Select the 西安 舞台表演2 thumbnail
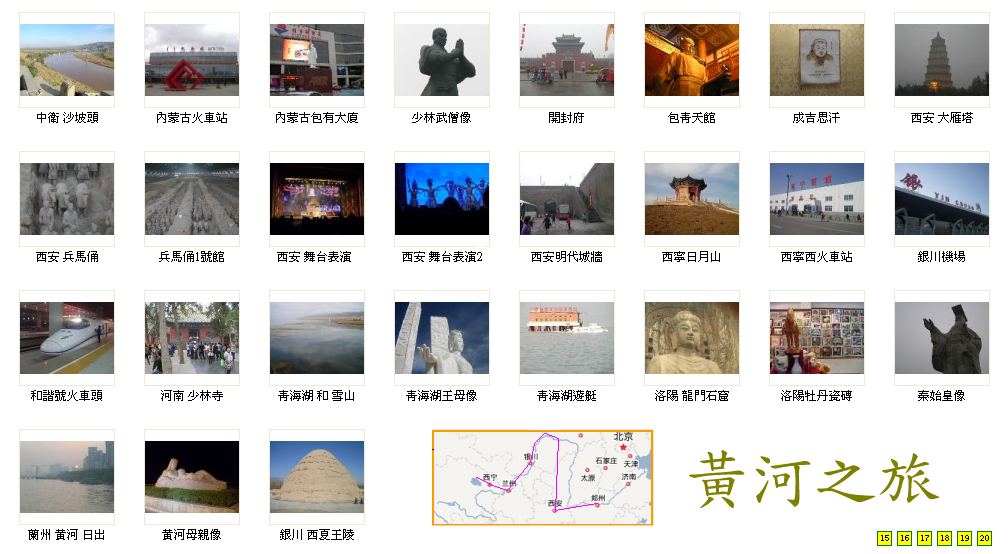 [442, 199]
